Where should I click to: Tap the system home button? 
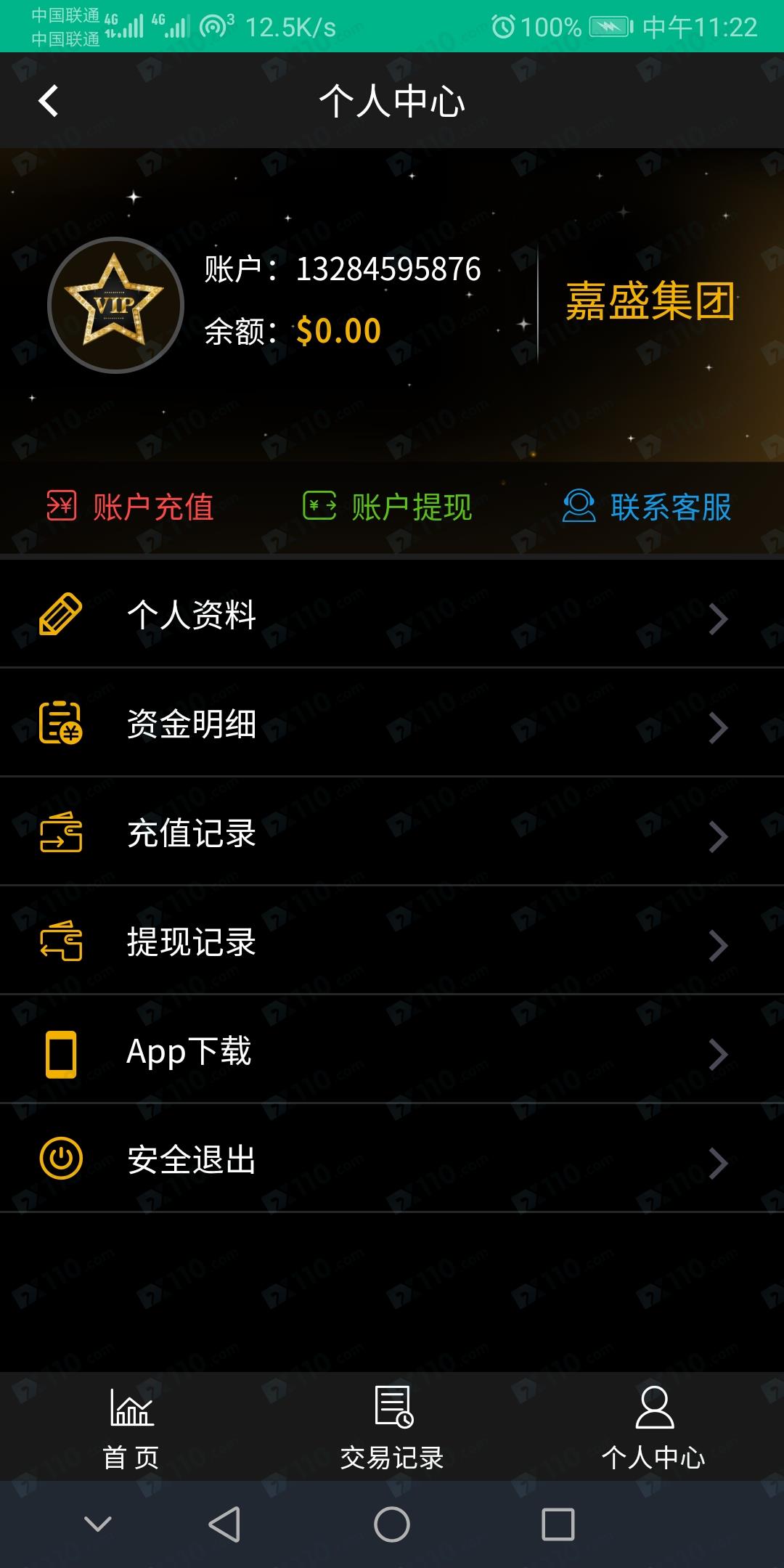(392, 1524)
